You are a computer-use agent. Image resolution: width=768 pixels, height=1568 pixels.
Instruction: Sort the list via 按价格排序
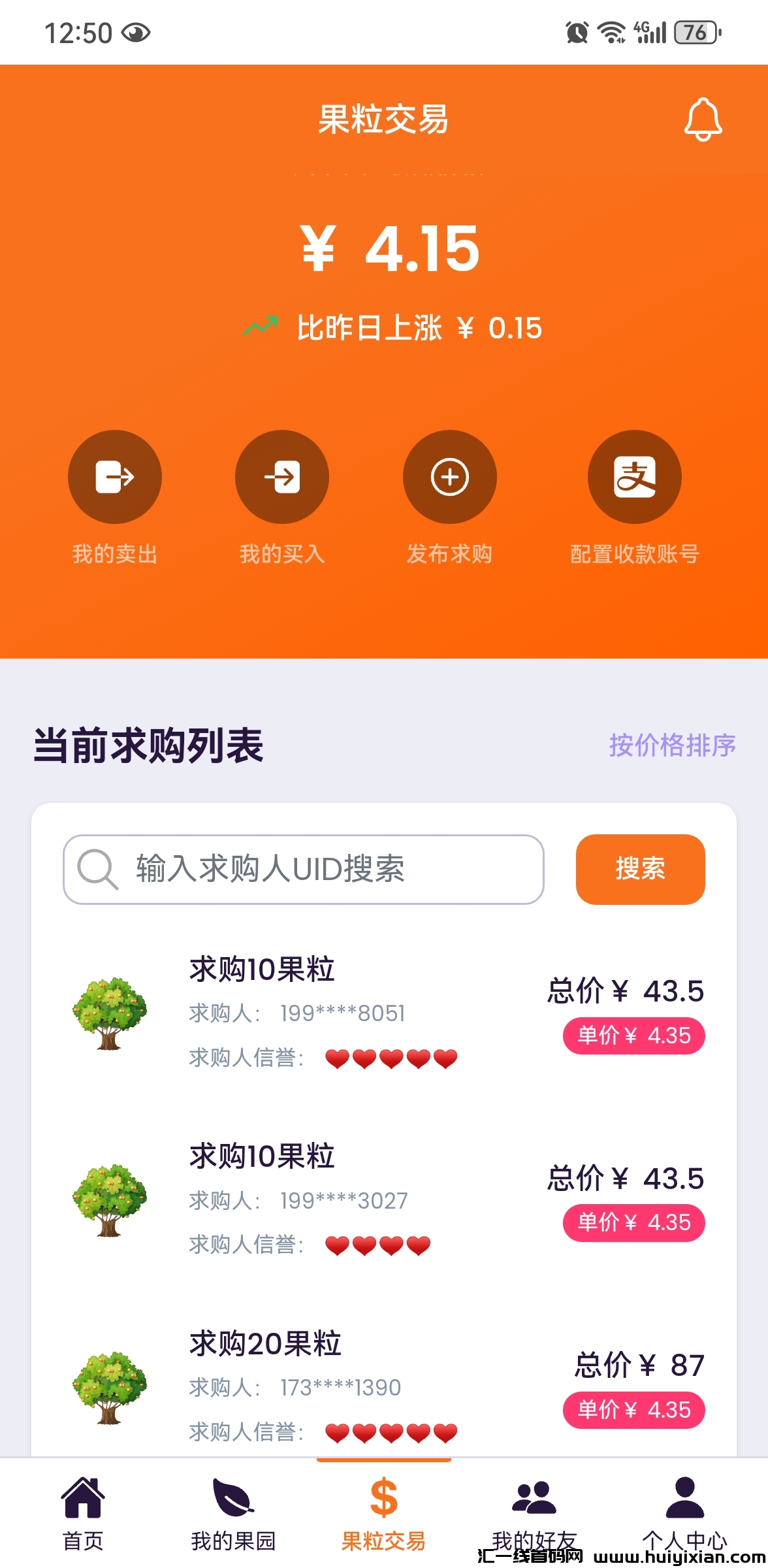pyautogui.click(x=672, y=745)
